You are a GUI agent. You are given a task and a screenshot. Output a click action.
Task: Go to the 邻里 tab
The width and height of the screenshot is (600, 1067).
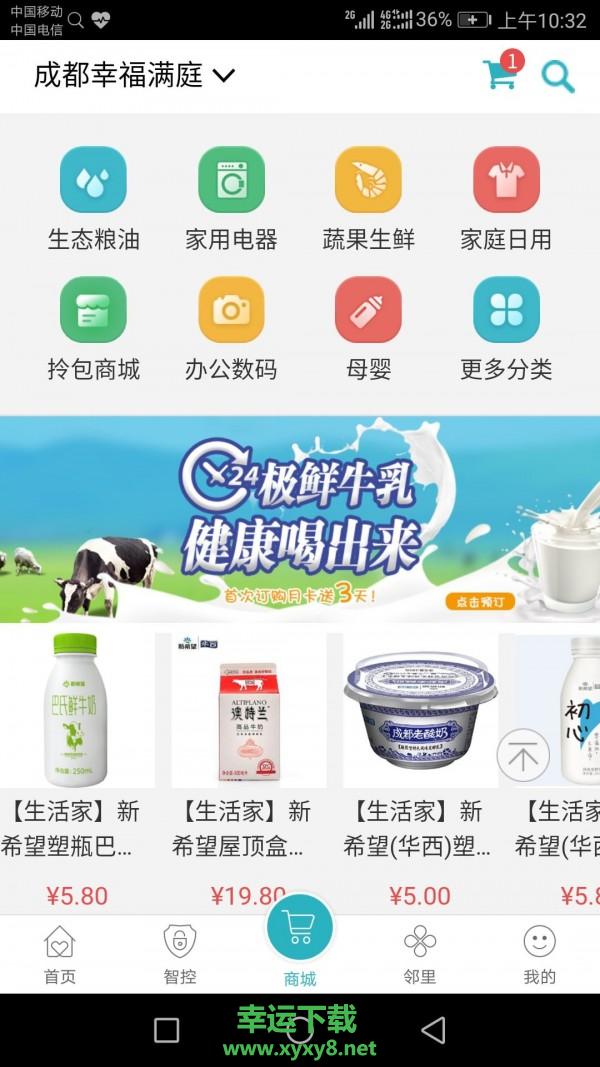tap(420, 955)
